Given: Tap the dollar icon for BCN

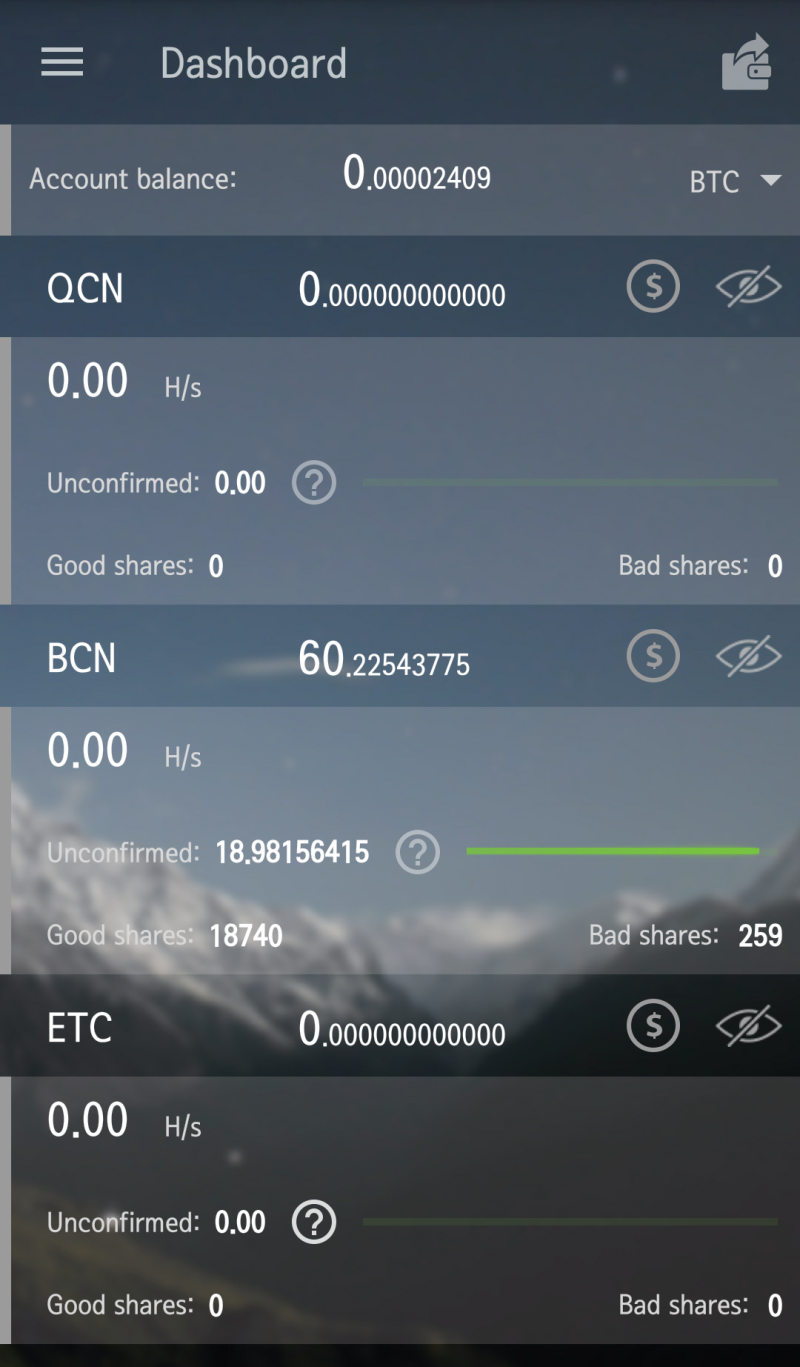Looking at the screenshot, I should 653,656.
